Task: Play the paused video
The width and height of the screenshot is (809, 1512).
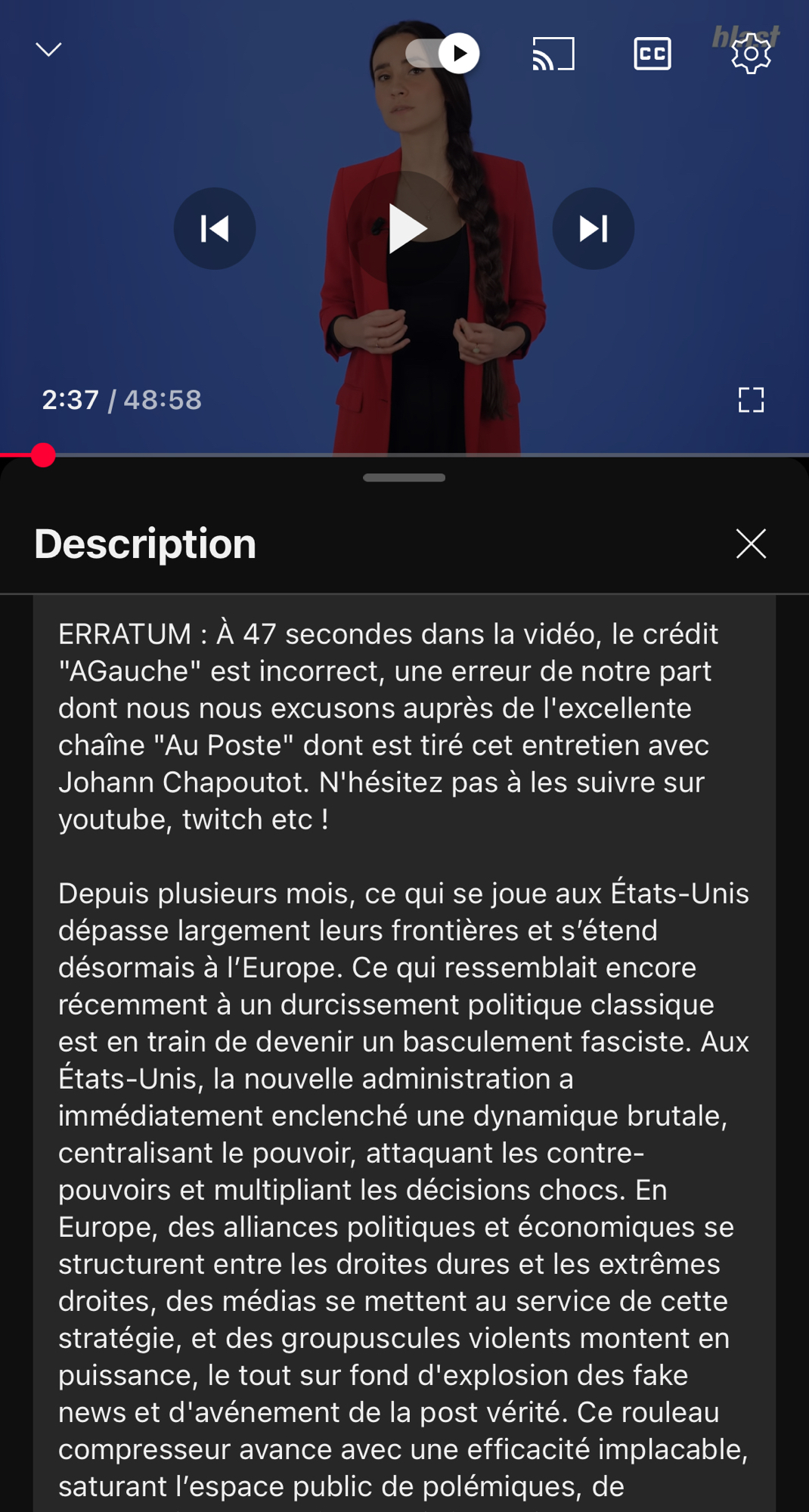Action: coord(406,228)
